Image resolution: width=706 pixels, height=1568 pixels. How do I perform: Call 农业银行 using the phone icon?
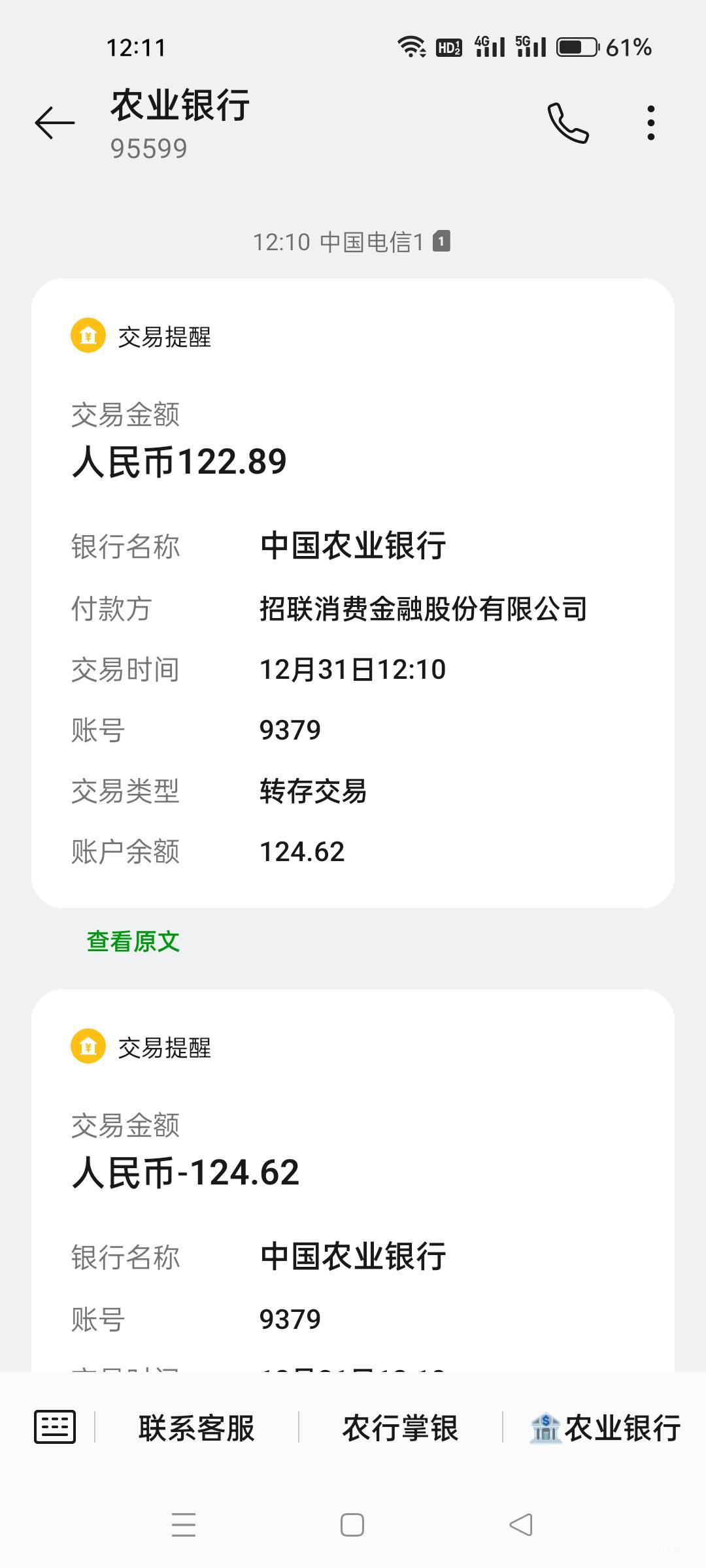tap(568, 123)
